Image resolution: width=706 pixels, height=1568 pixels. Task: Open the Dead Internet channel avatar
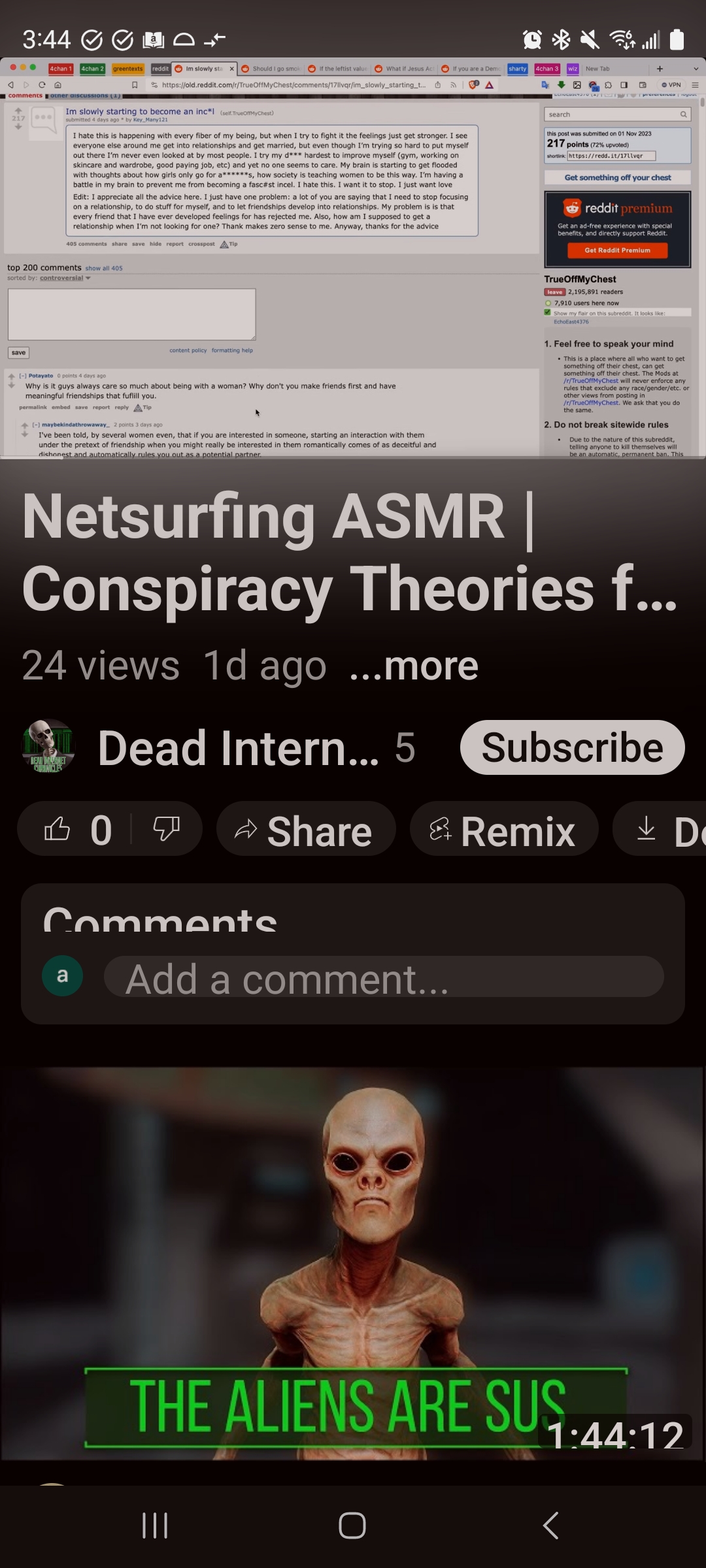tap(48, 747)
